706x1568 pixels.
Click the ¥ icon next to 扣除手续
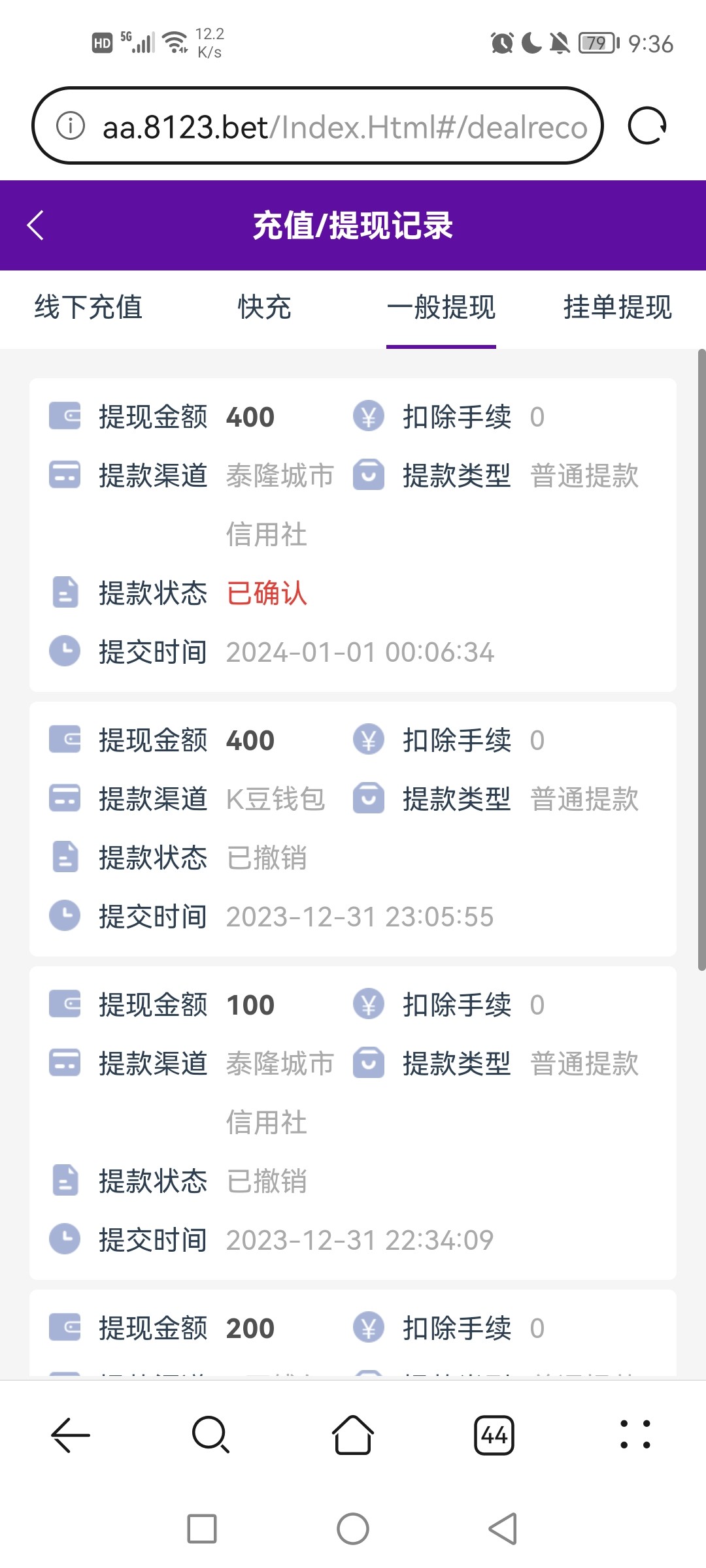click(368, 416)
